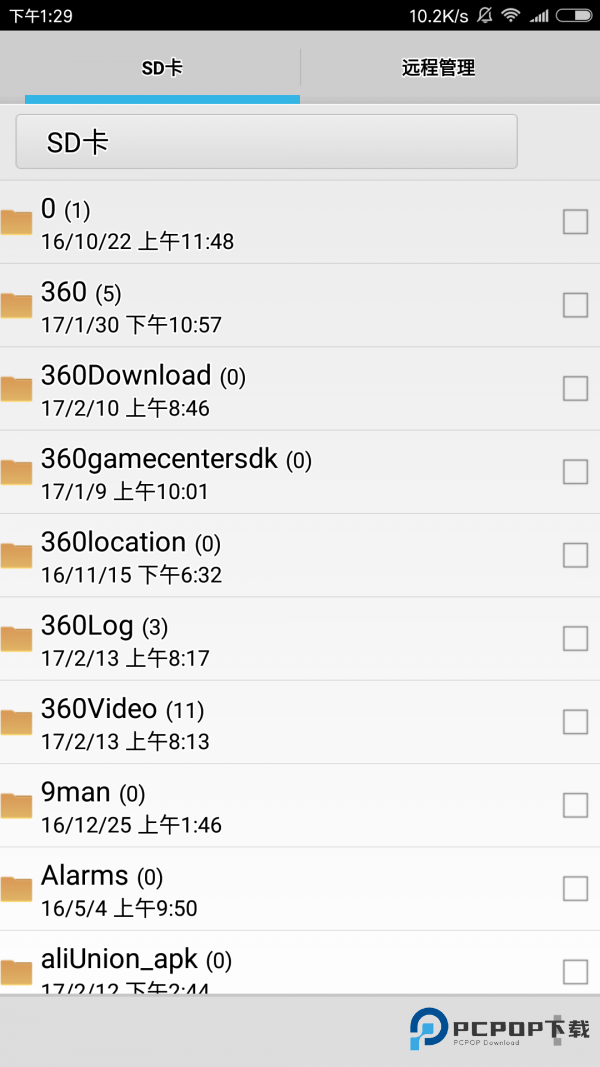Image resolution: width=600 pixels, height=1067 pixels.
Task: Open the 9man folder
Action: pyautogui.click(x=250, y=806)
